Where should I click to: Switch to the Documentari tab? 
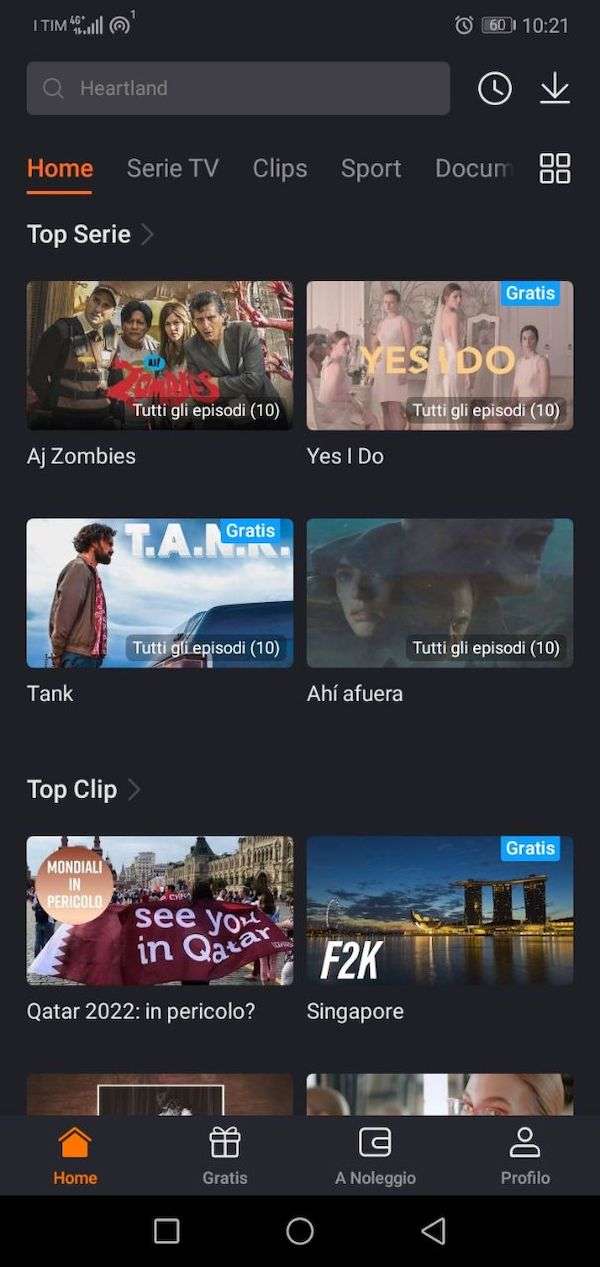473,168
